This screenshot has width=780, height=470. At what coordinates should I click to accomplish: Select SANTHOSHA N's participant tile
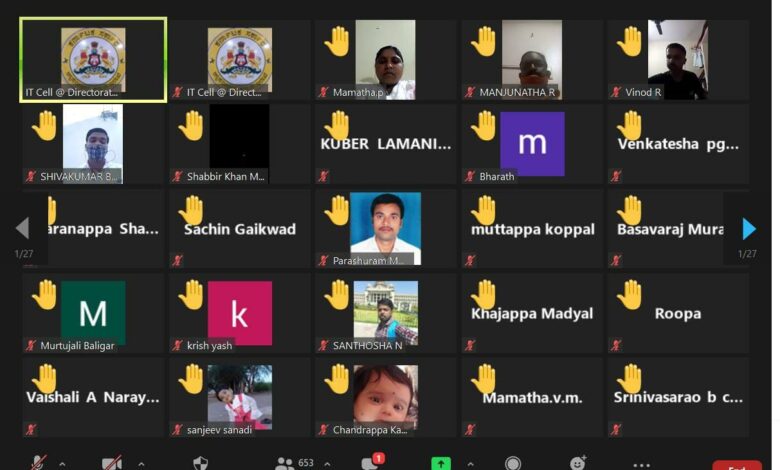pyautogui.click(x=386, y=313)
